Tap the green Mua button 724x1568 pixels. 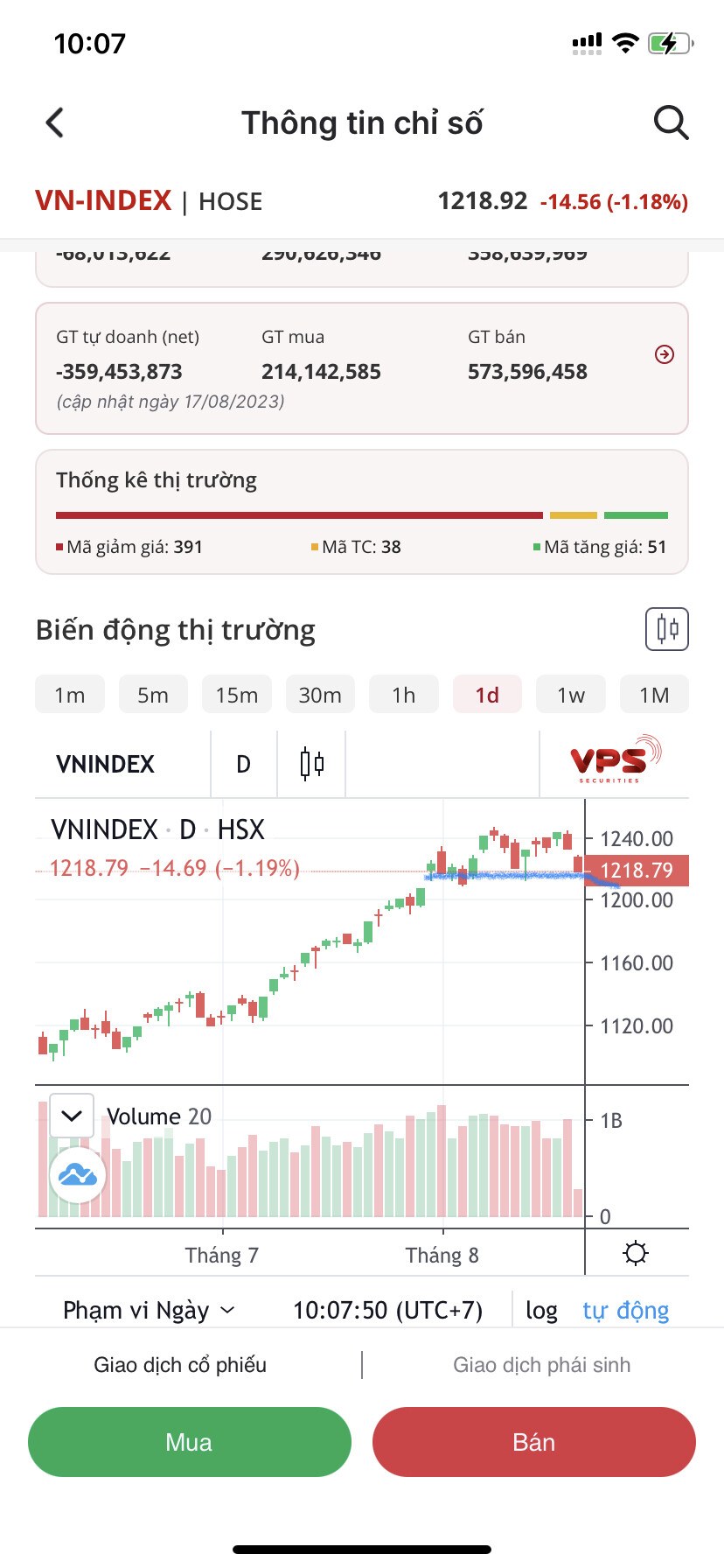click(189, 1442)
